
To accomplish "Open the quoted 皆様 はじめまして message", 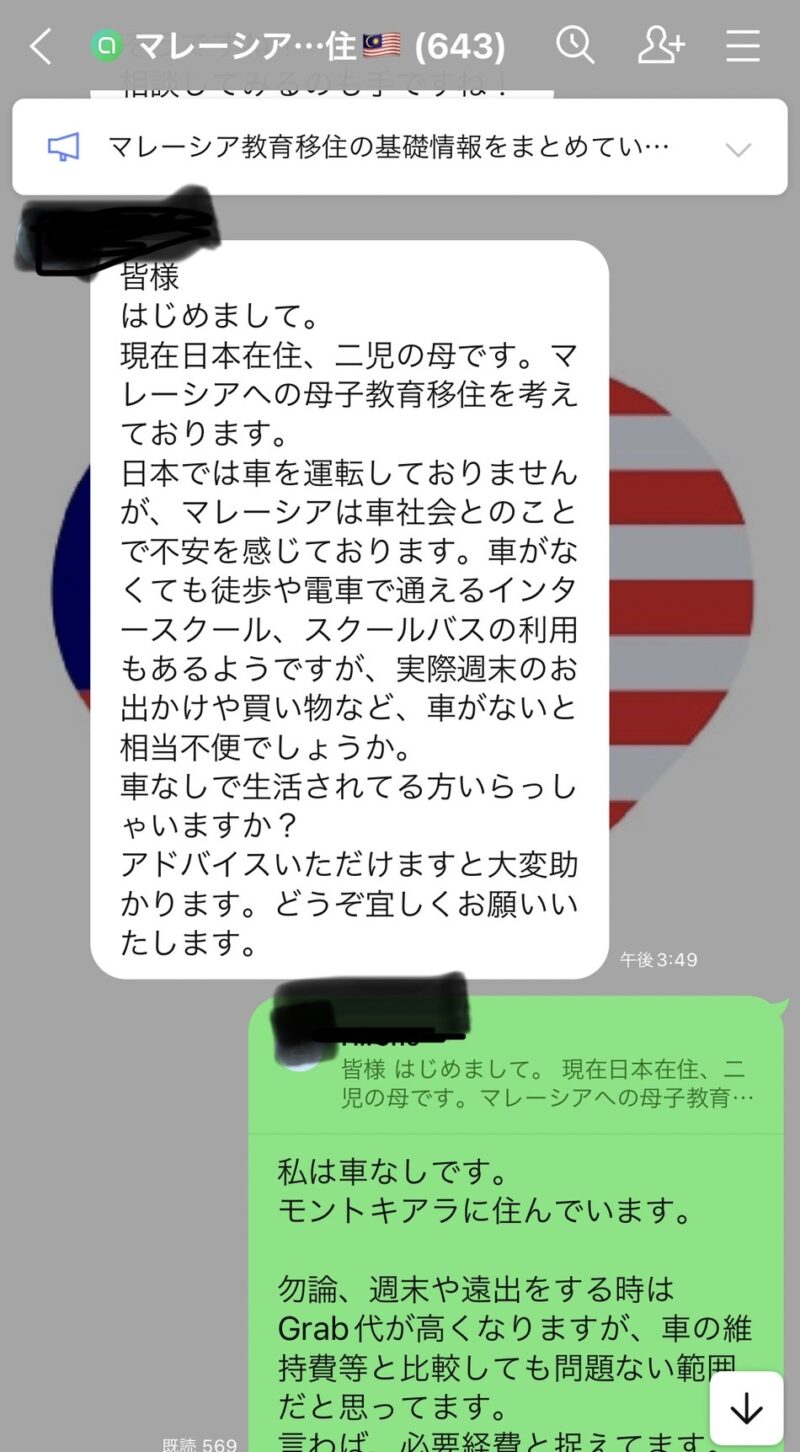I will pyautogui.click(x=546, y=1082).
